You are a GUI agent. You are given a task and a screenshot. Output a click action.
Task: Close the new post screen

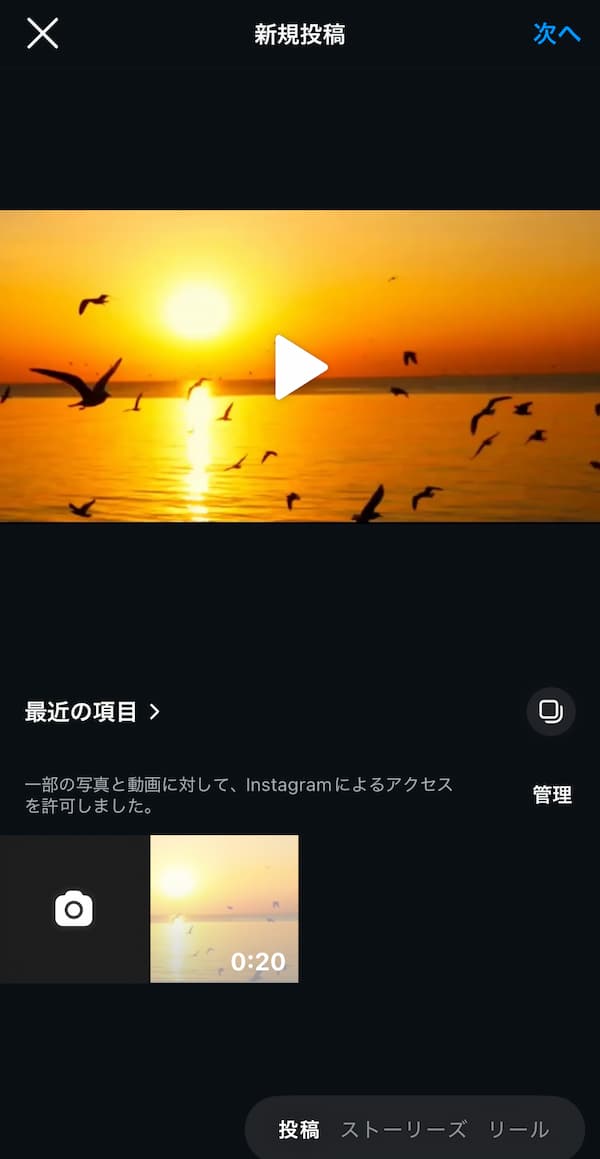(42, 33)
